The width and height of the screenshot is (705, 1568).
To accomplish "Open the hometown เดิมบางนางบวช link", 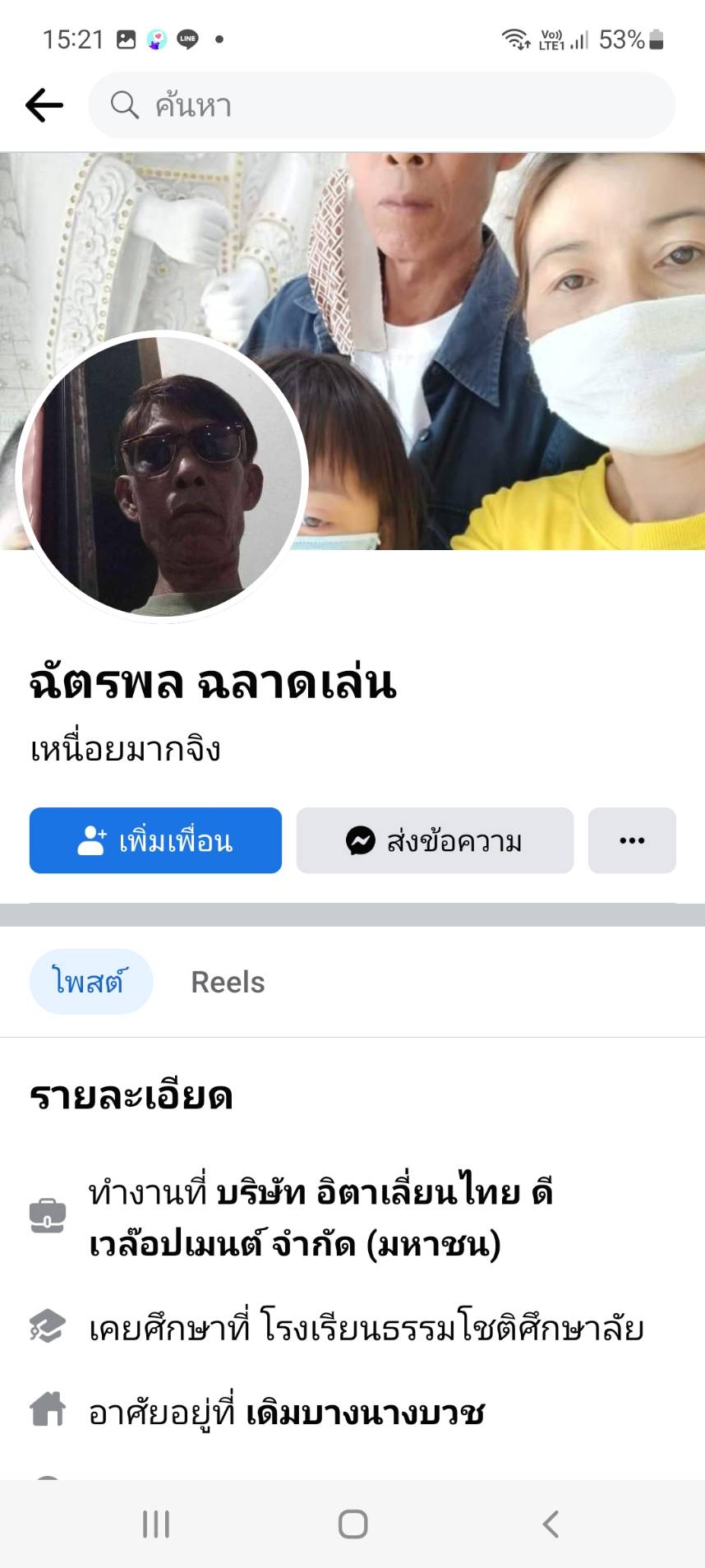I will pos(365,1413).
